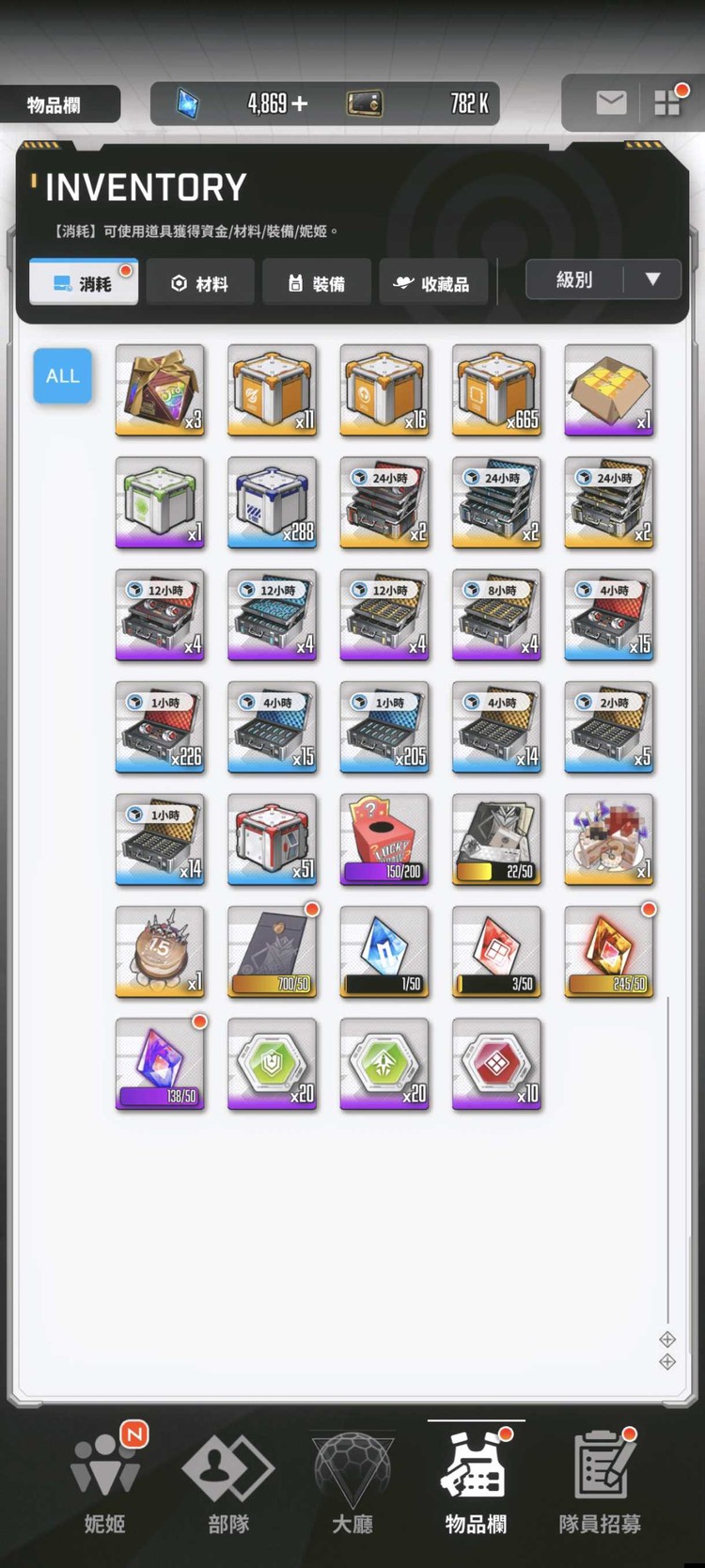
Task: Go to the 大廳 lobby tab
Action: click(x=352, y=1481)
